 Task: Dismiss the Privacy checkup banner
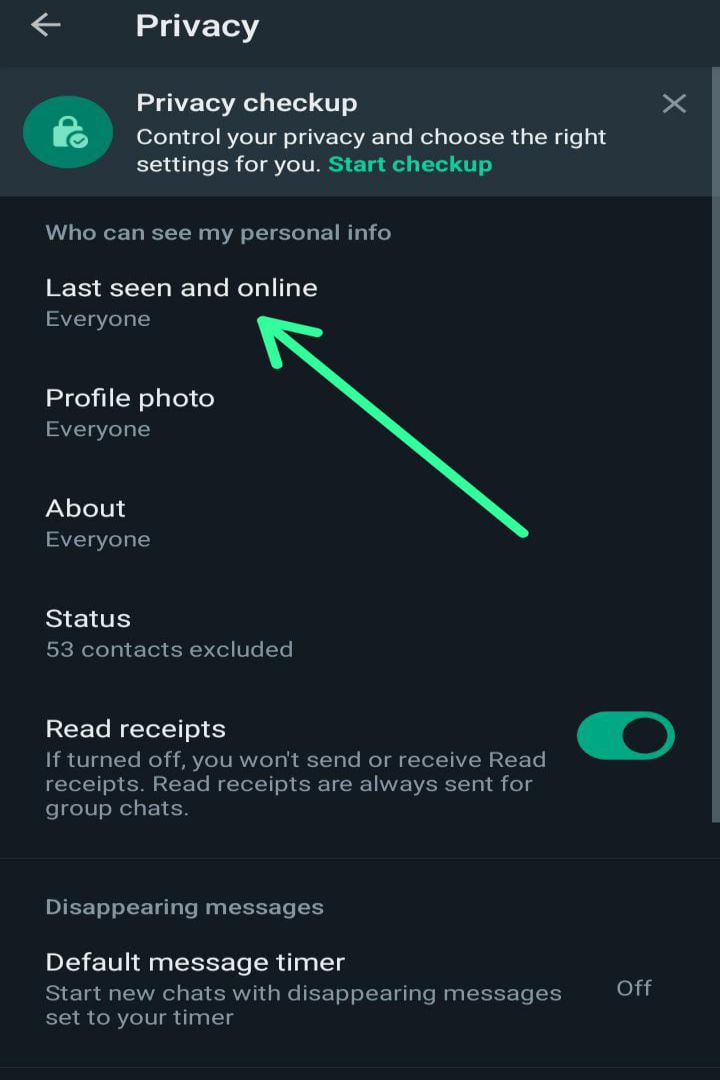674,103
